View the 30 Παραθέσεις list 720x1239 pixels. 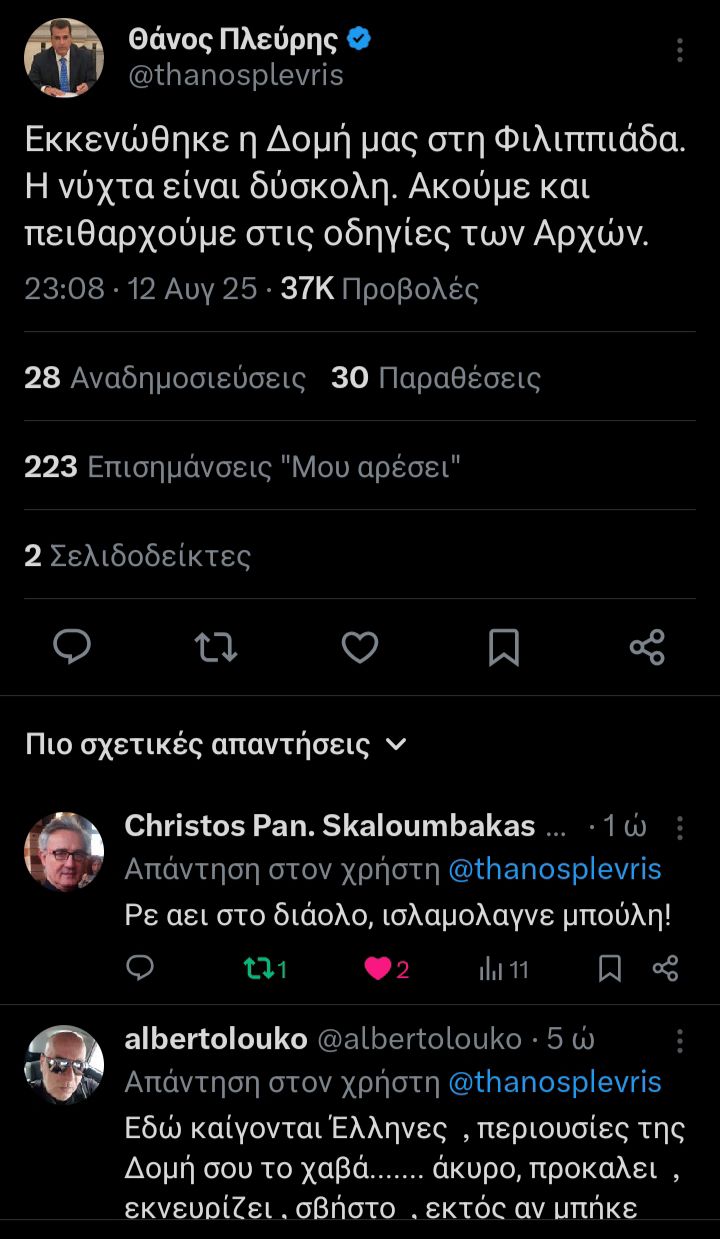(x=435, y=378)
